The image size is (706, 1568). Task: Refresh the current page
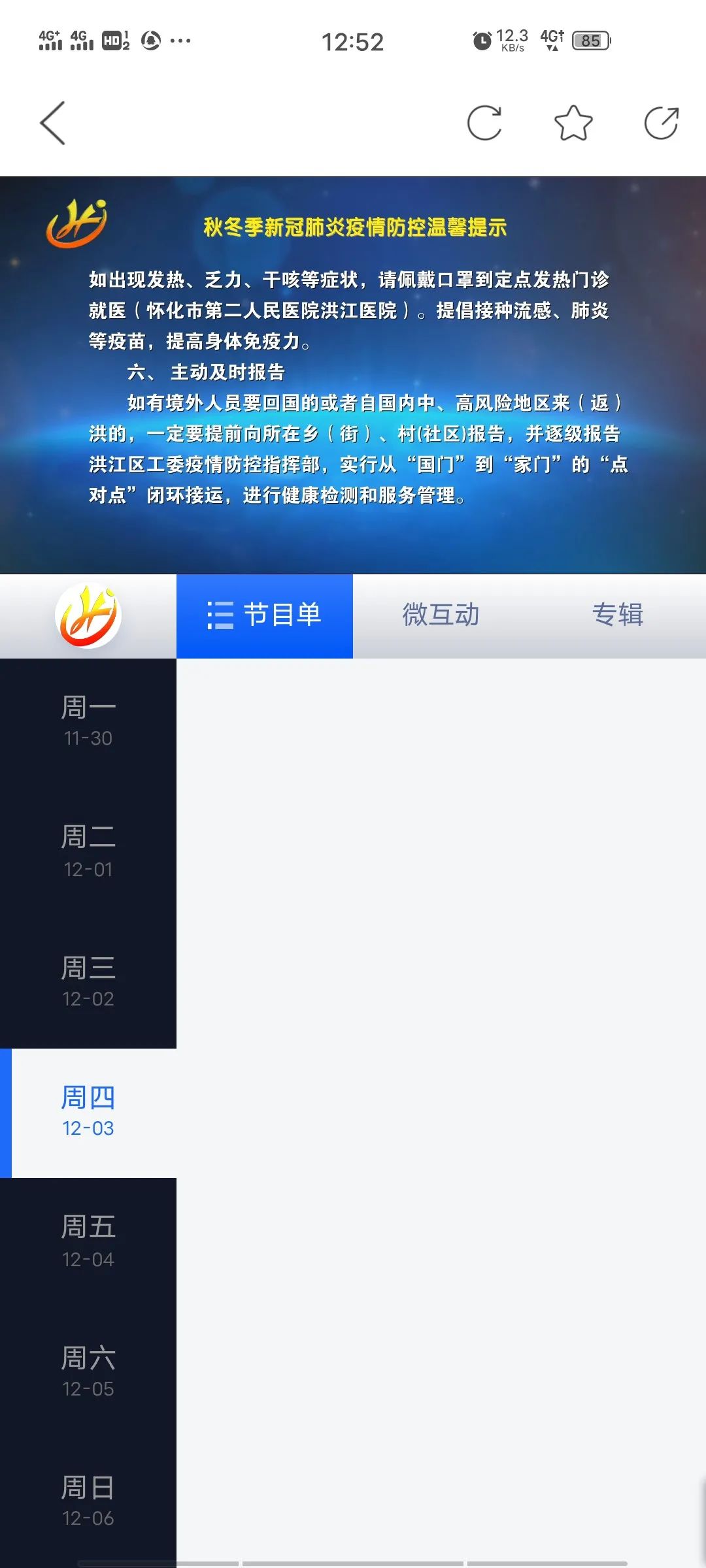pos(484,123)
